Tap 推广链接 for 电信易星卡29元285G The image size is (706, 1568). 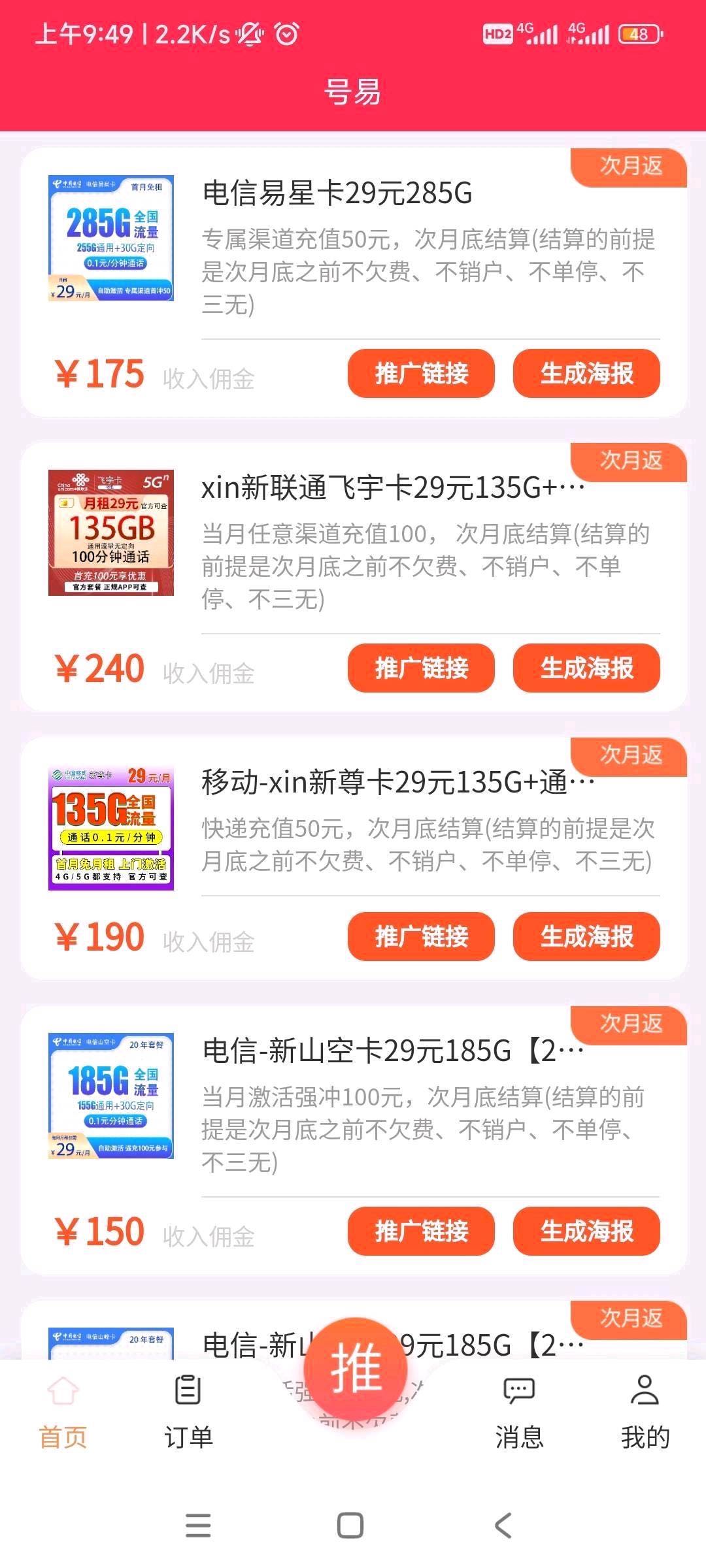tap(420, 374)
